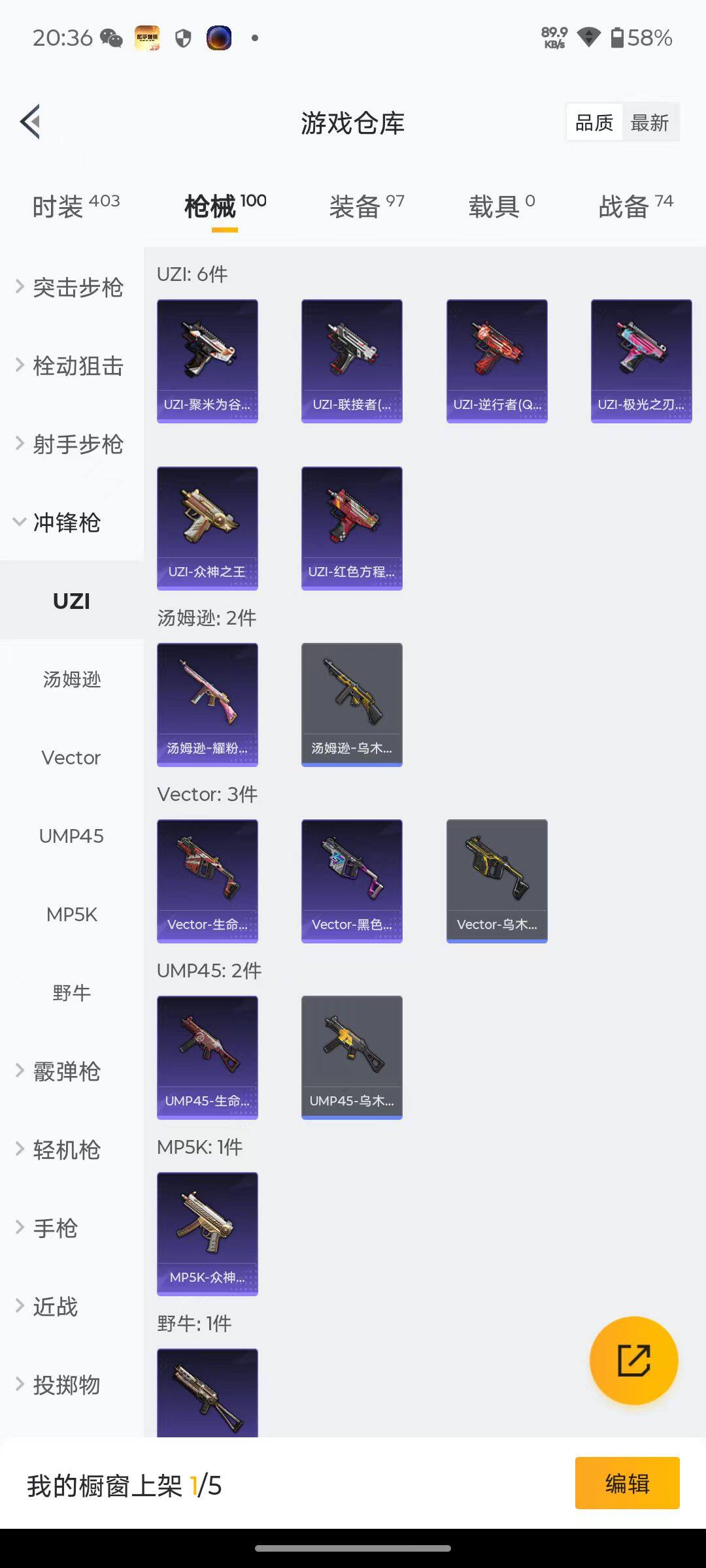This screenshot has height=1568, width=706.
Task: Go back using the top-left arrow
Action: [31, 122]
